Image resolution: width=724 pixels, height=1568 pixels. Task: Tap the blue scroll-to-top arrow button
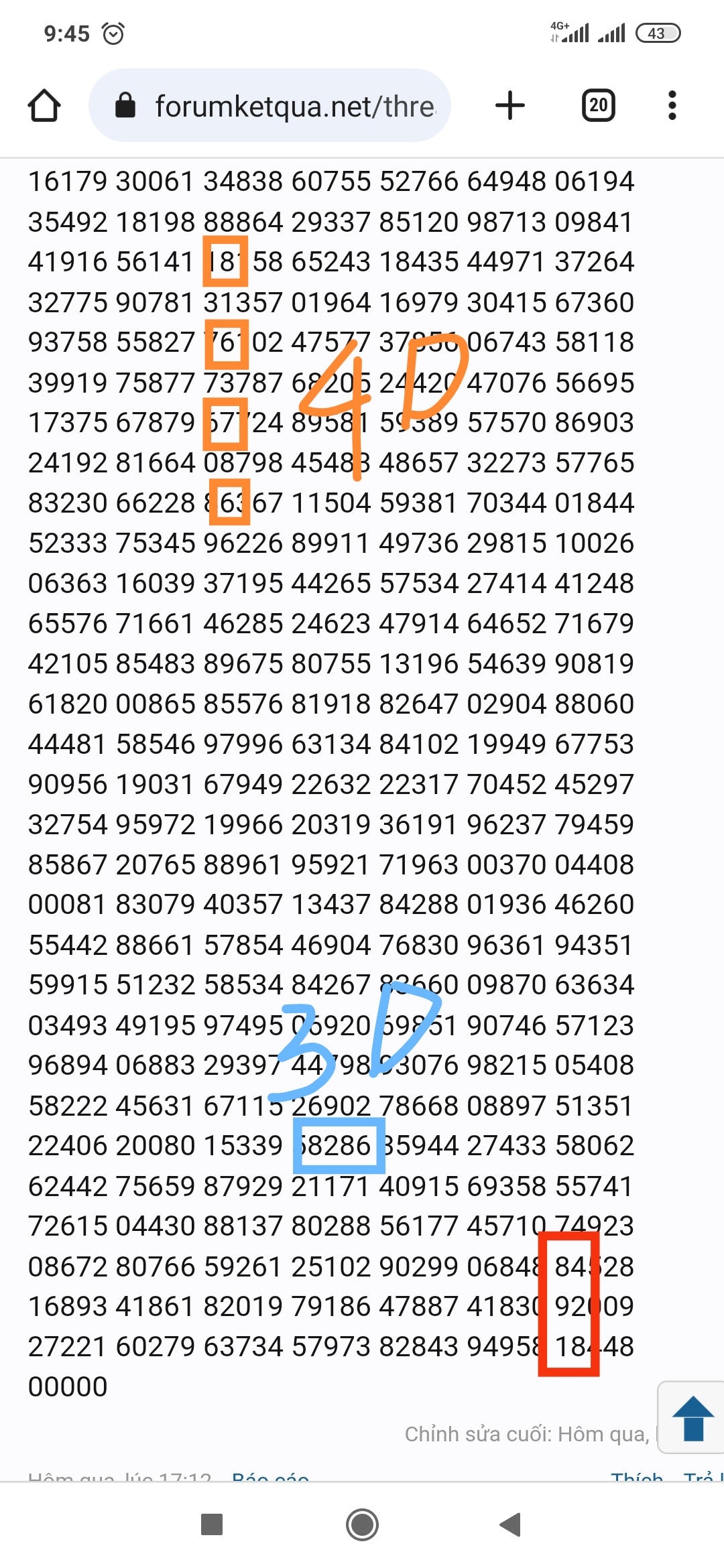click(x=692, y=1417)
